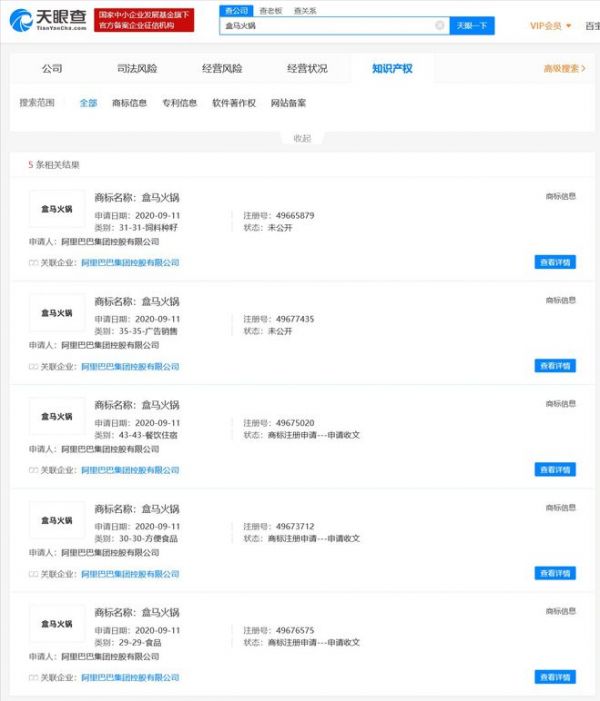This screenshot has width=600, height=701.
Task: Select the 经营状况 tab
Action: coord(307,69)
